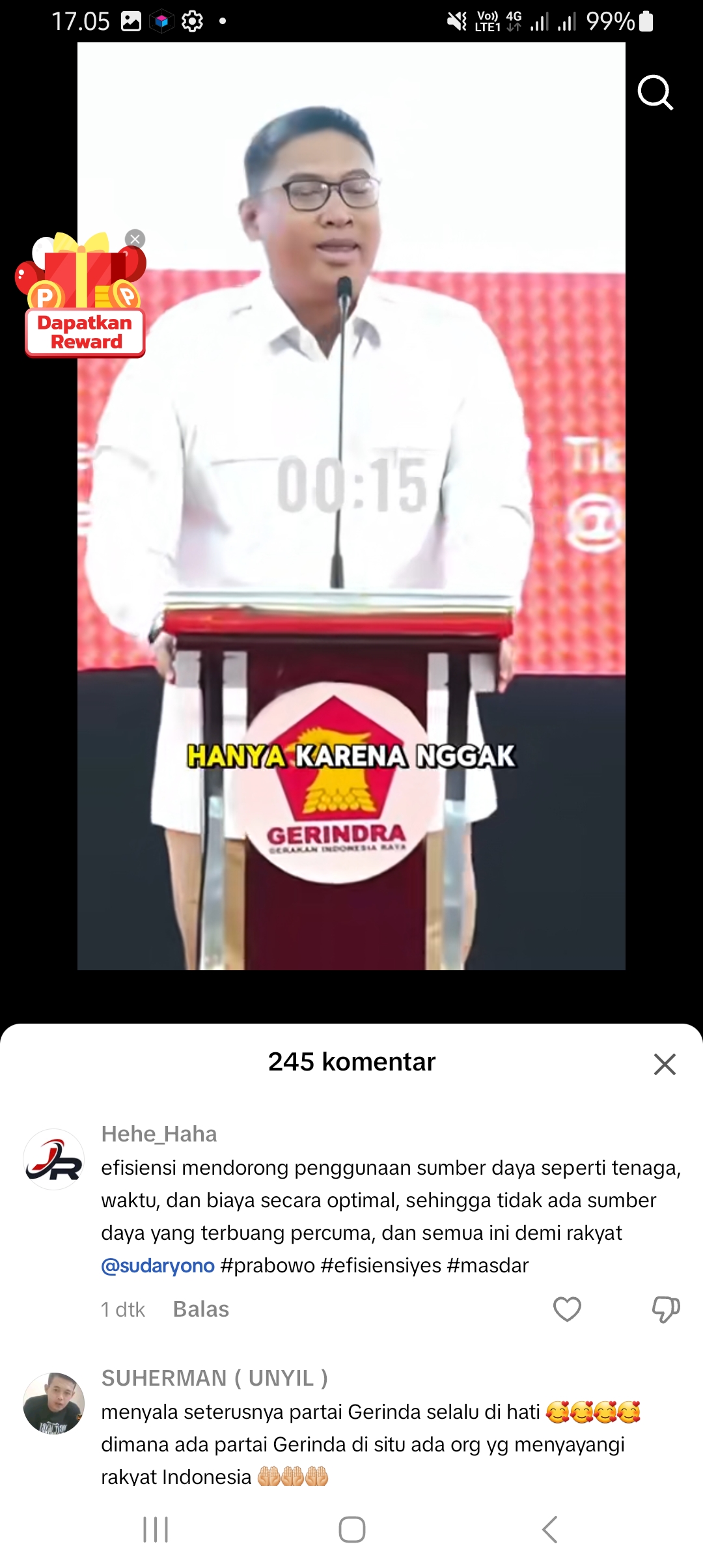Screen dimensions: 703x1568
Task: Open Hehe_Haha's profile picture
Action: click(54, 1159)
